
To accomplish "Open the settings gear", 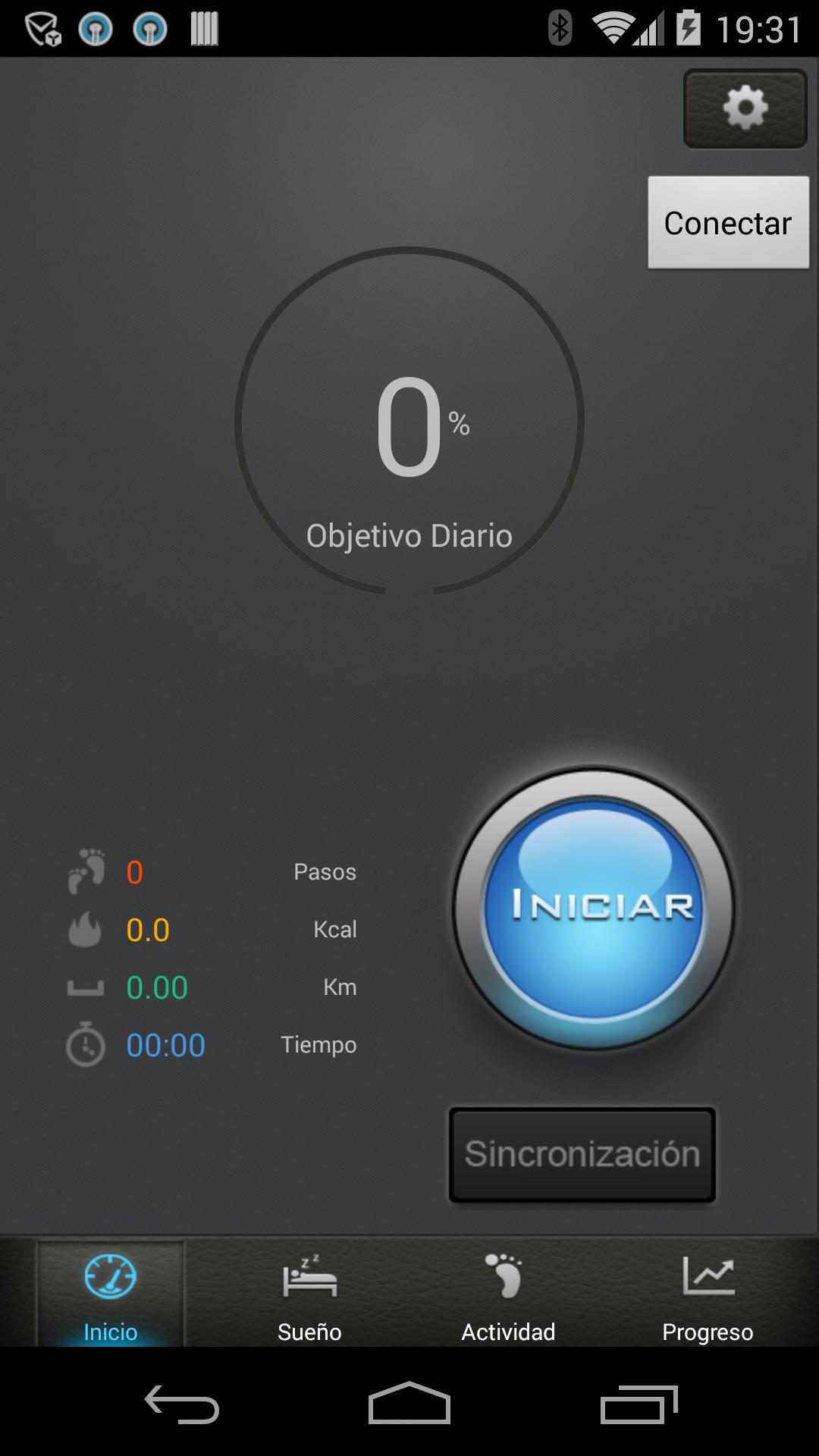I will pos(745,109).
